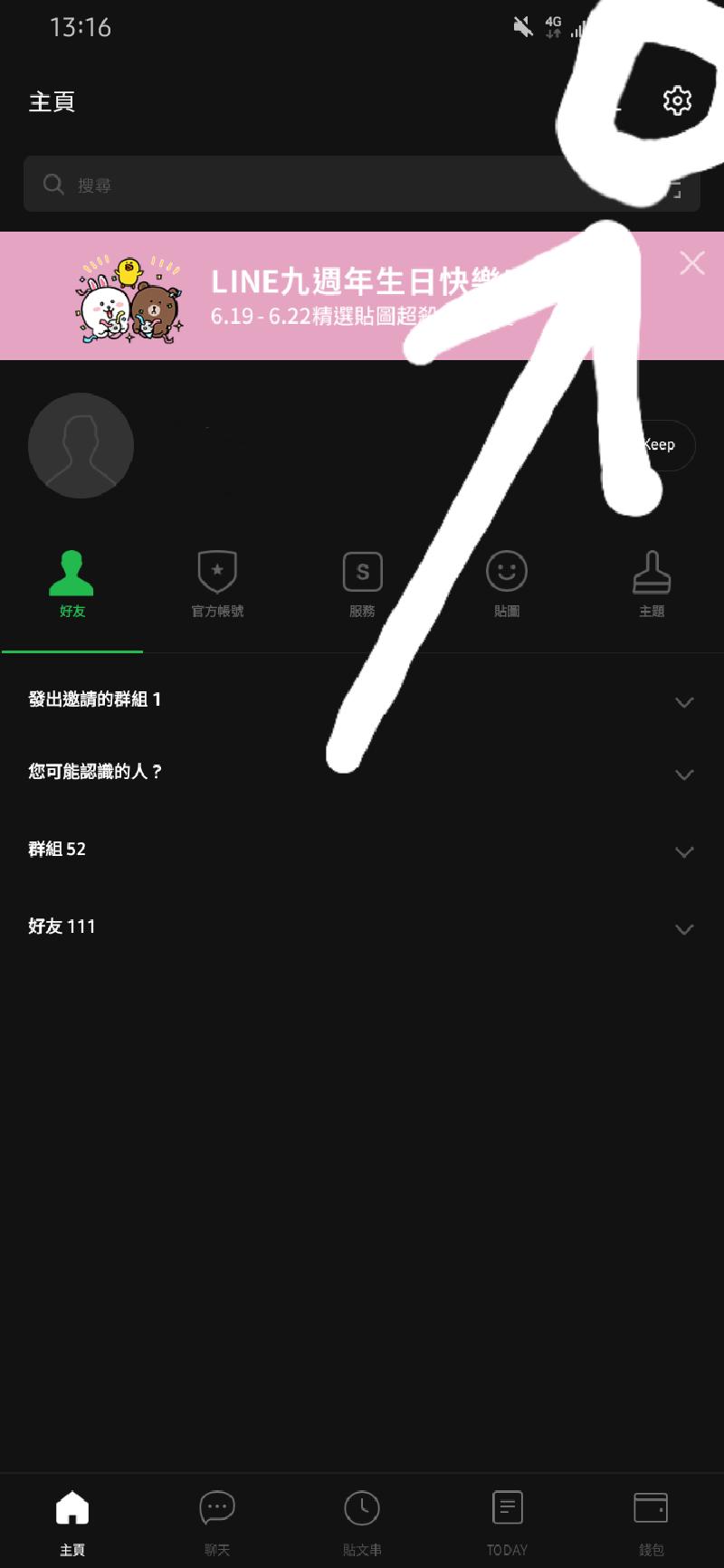Expand the 您可能認識的人 section
The width and height of the screenshot is (724, 1568).
point(362,774)
